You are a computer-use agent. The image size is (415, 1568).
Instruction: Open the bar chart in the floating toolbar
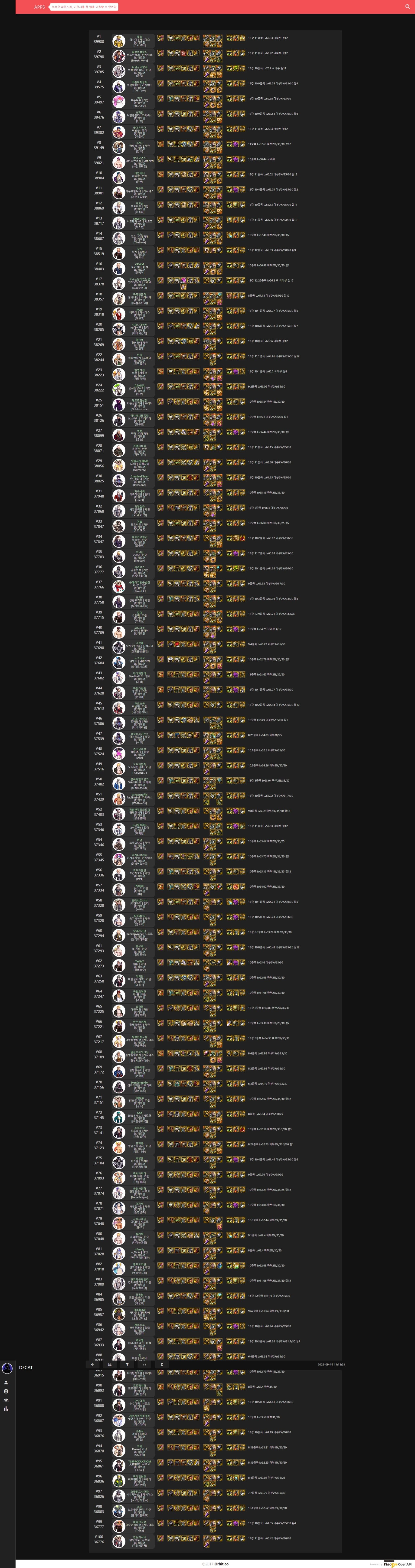point(110,1364)
